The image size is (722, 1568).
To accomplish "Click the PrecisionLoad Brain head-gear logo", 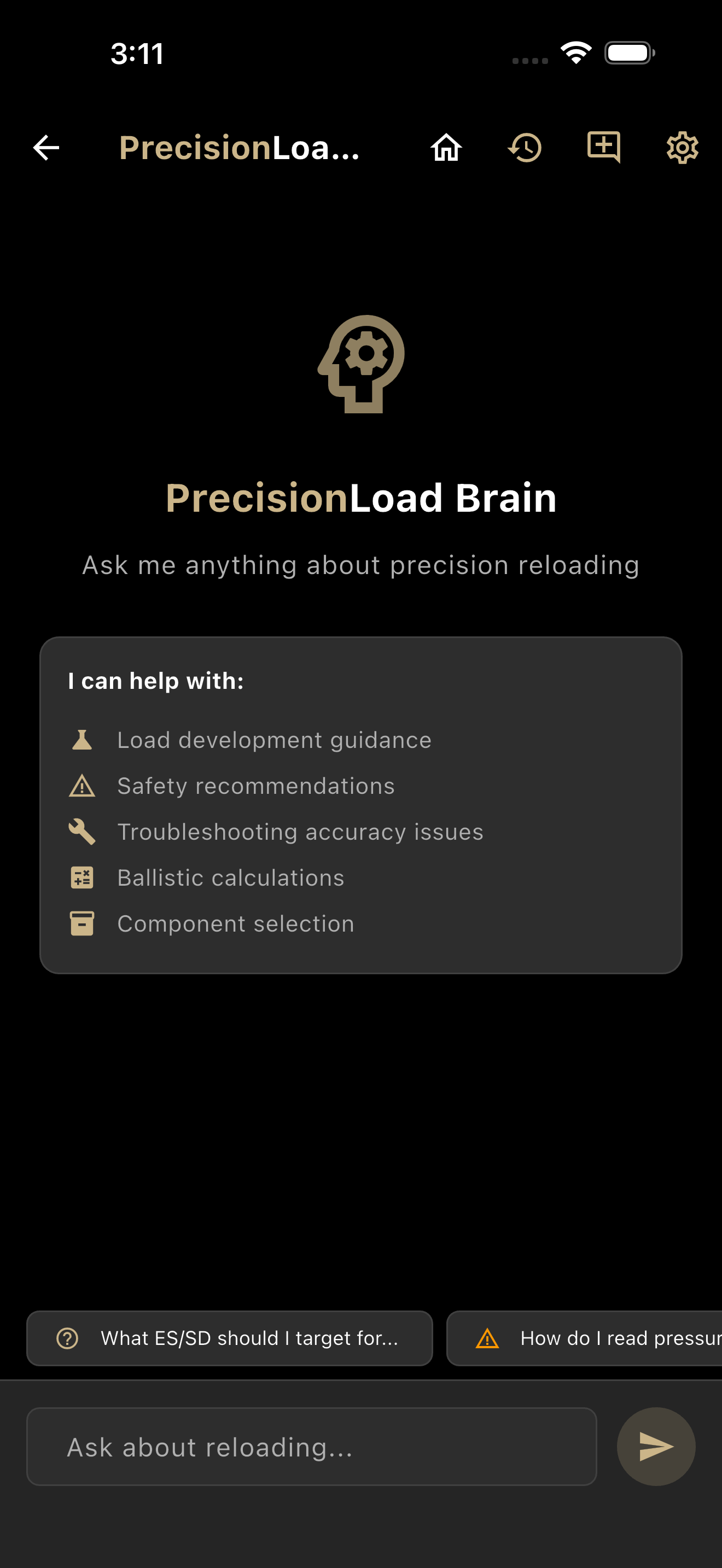I will (360, 365).
